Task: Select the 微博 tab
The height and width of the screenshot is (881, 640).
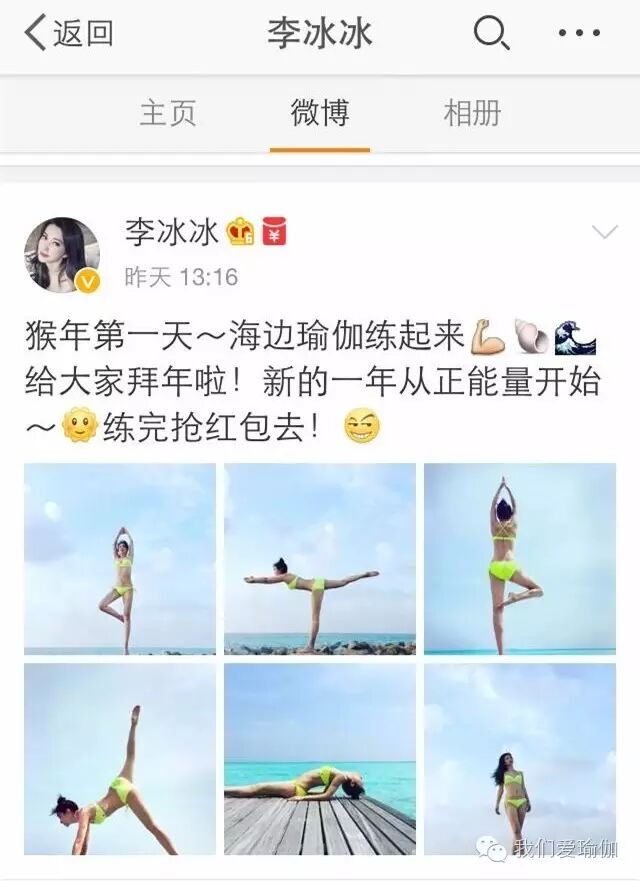Action: (x=320, y=114)
